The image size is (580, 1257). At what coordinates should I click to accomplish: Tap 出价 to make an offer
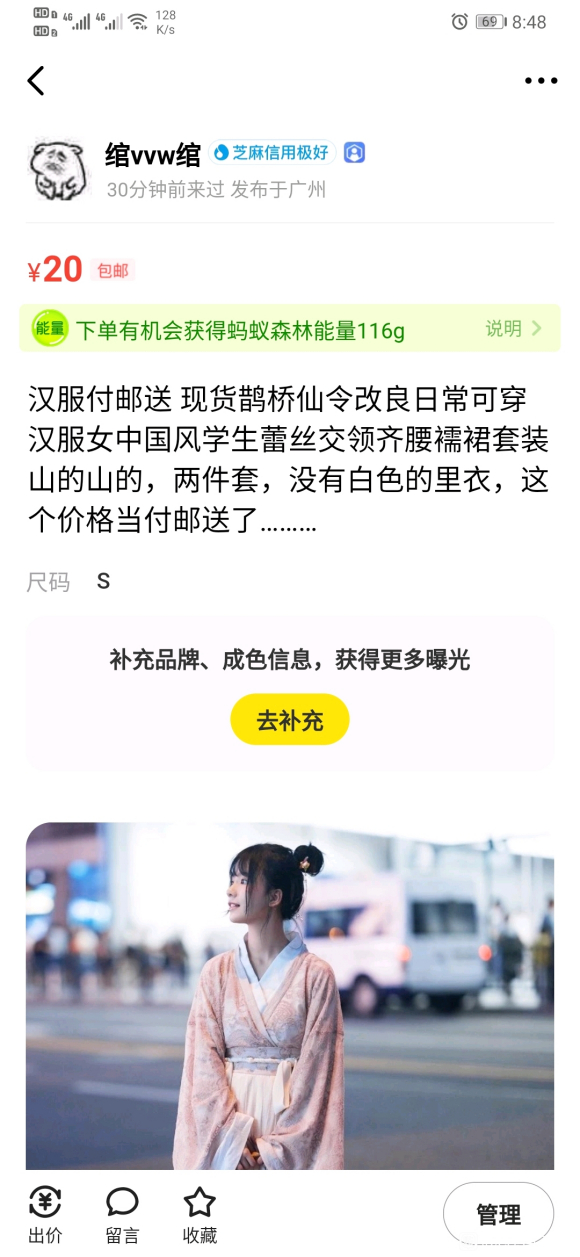coord(45,1215)
